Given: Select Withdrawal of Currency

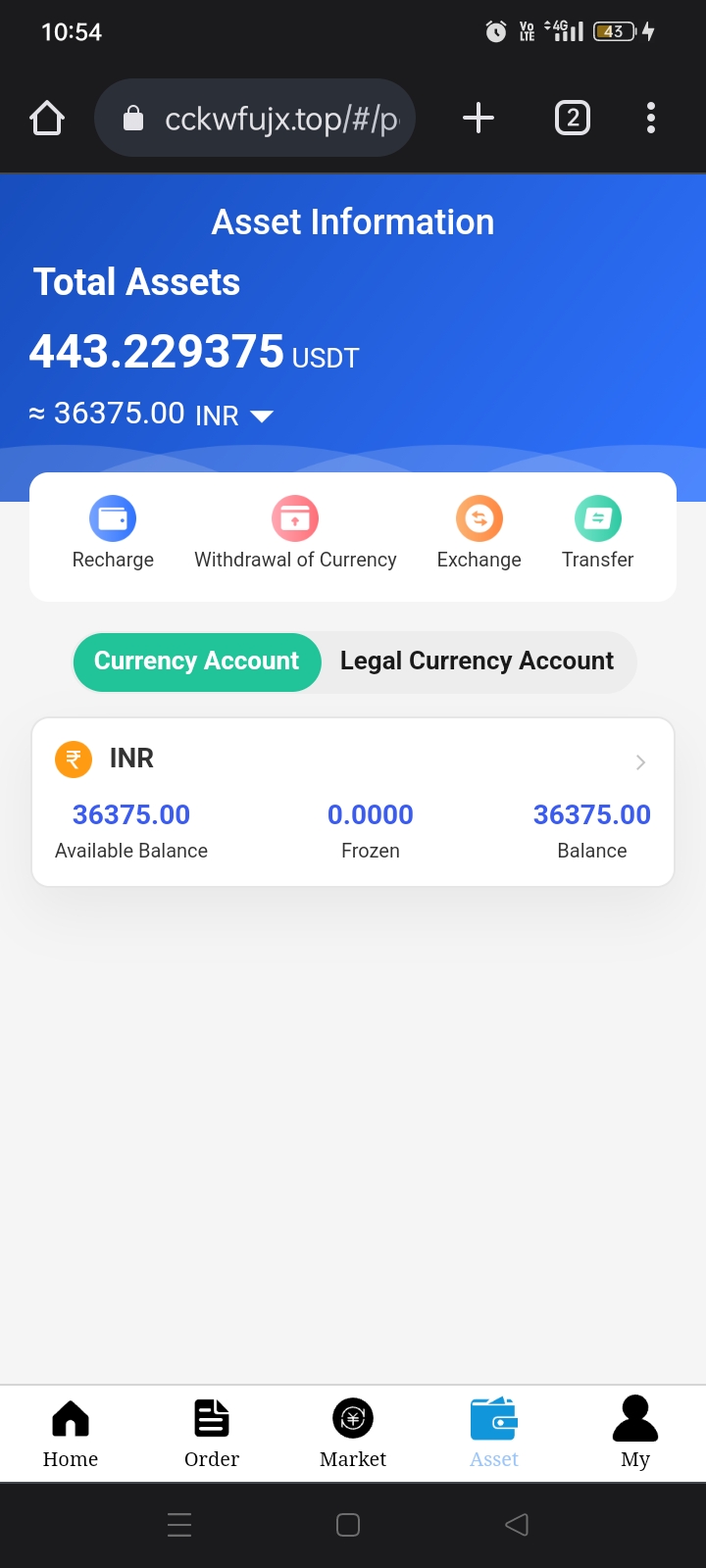Looking at the screenshot, I should tap(295, 533).
